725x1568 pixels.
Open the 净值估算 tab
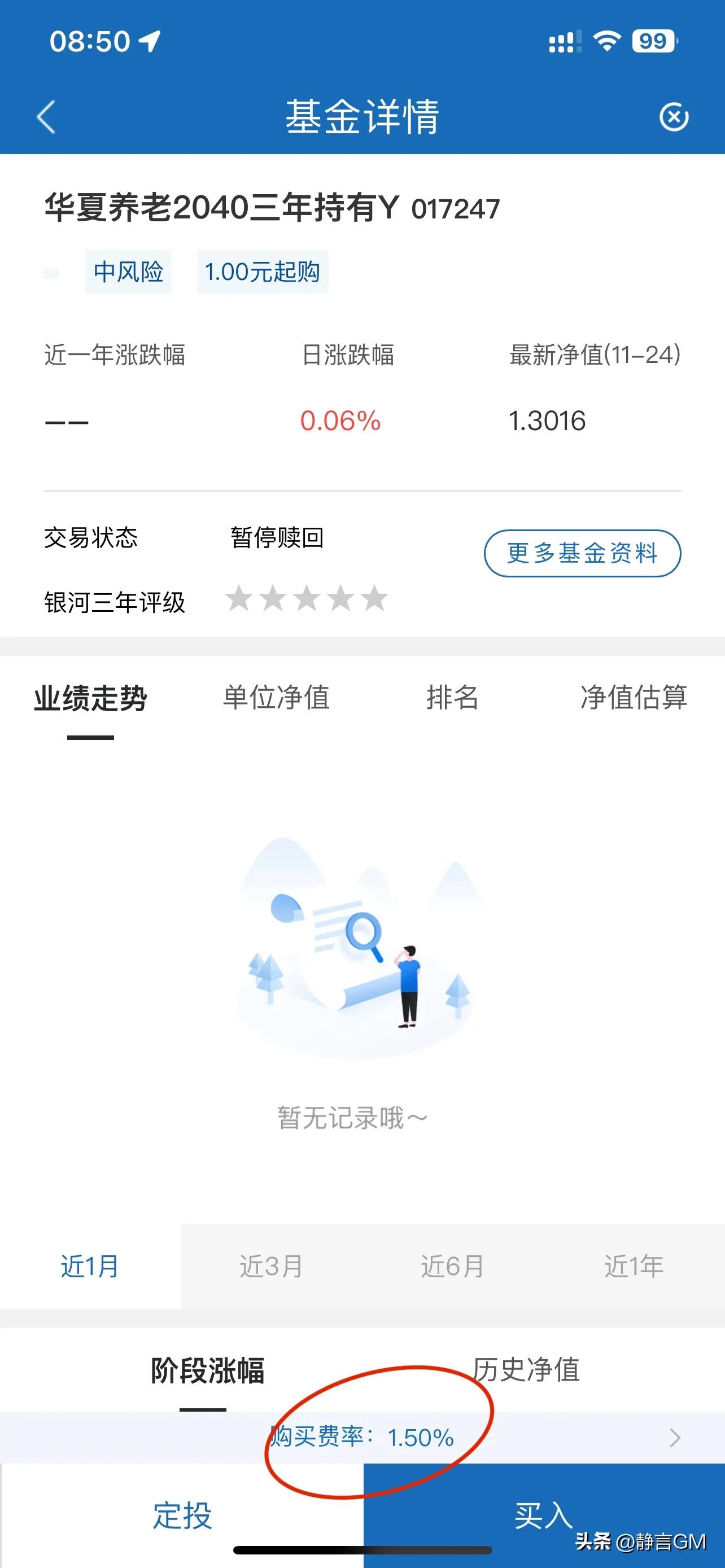click(633, 699)
